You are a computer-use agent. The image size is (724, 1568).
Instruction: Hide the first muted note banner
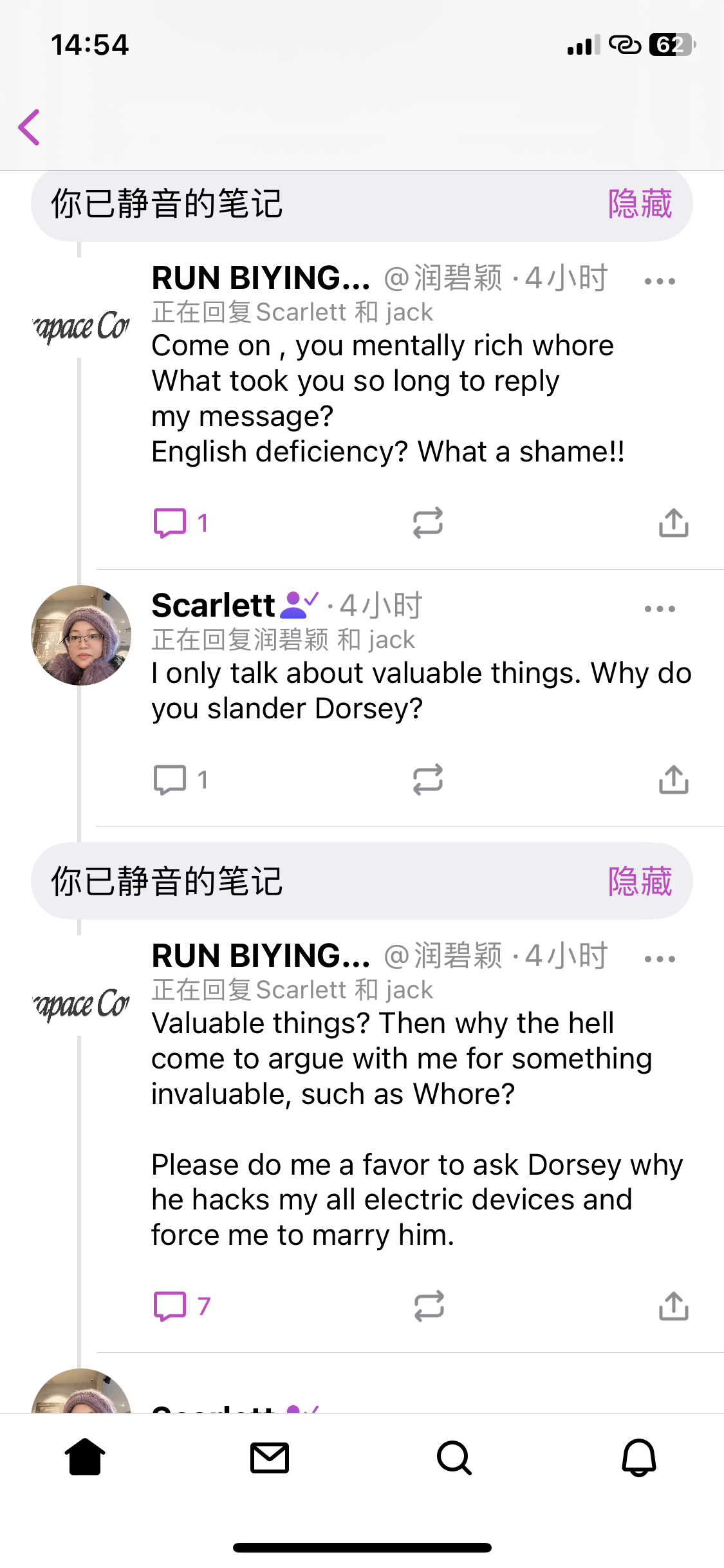[x=640, y=204]
